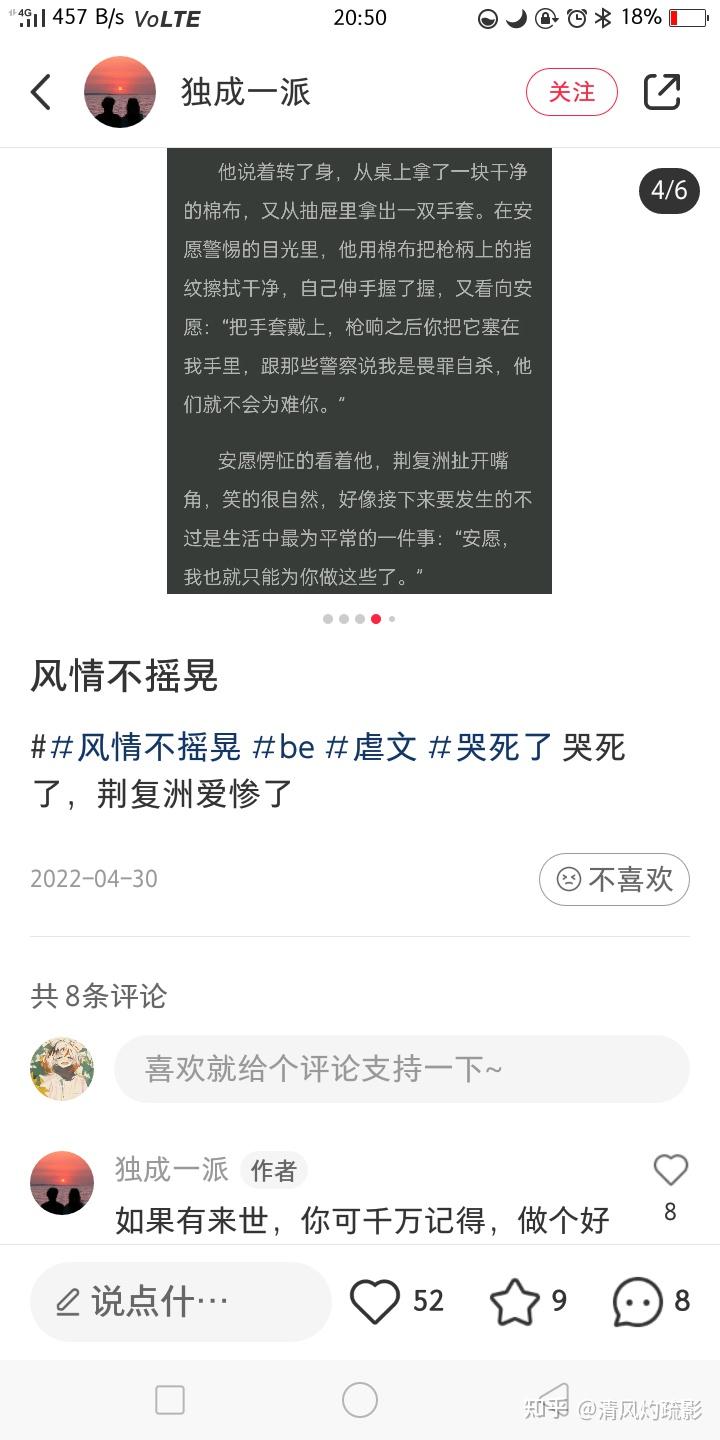The width and height of the screenshot is (720, 1440).
Task: Like this post with the heart icon
Action: coord(375,1301)
